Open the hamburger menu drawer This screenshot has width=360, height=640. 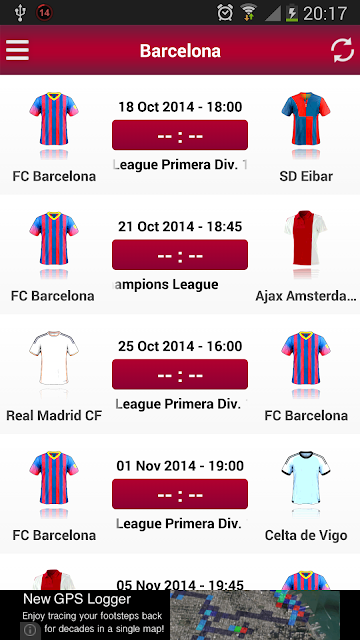click(x=17, y=50)
